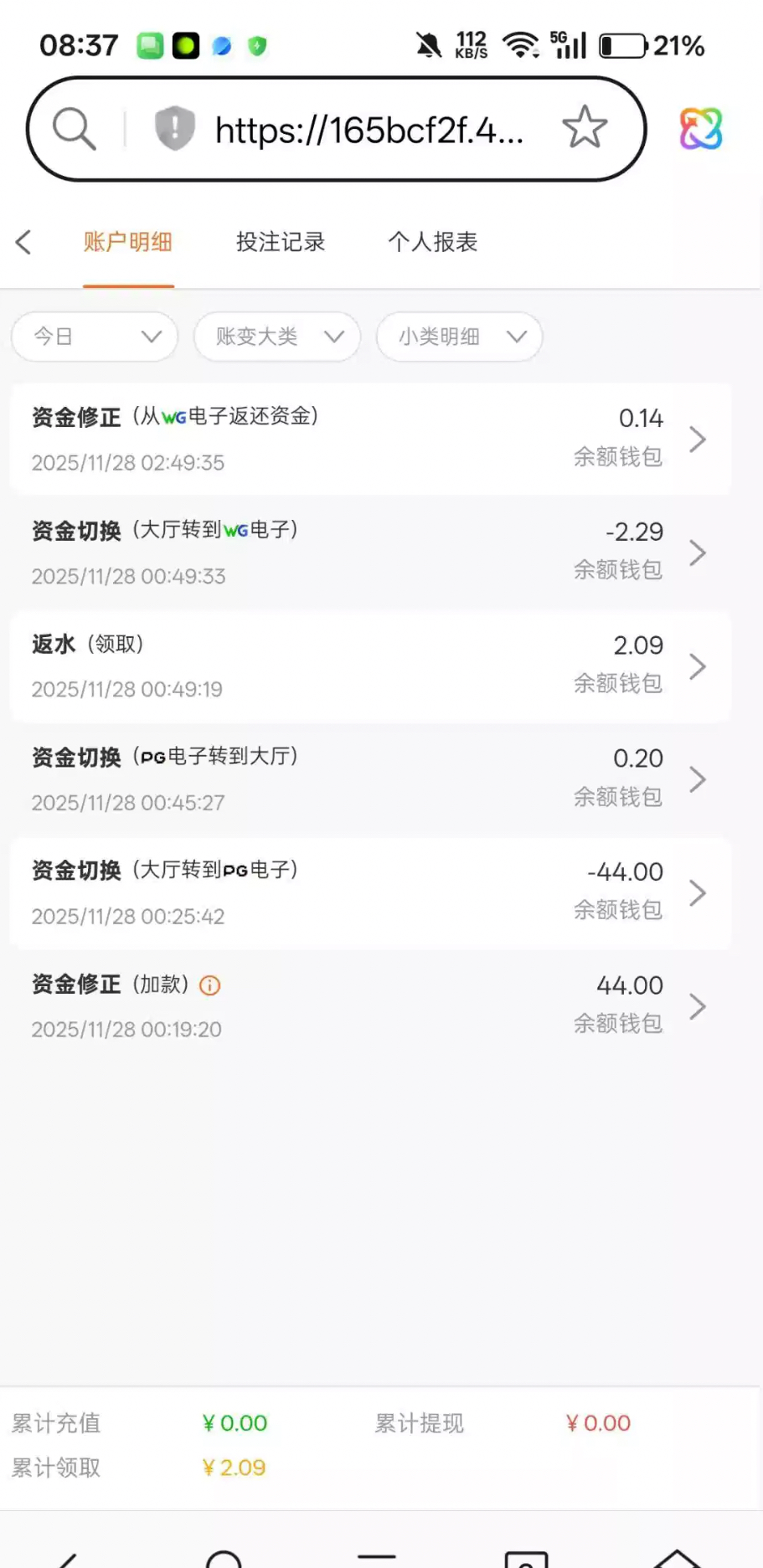View 大厅转到WG电子 -2.29 transaction
The height and width of the screenshot is (1568, 763).
[370, 553]
